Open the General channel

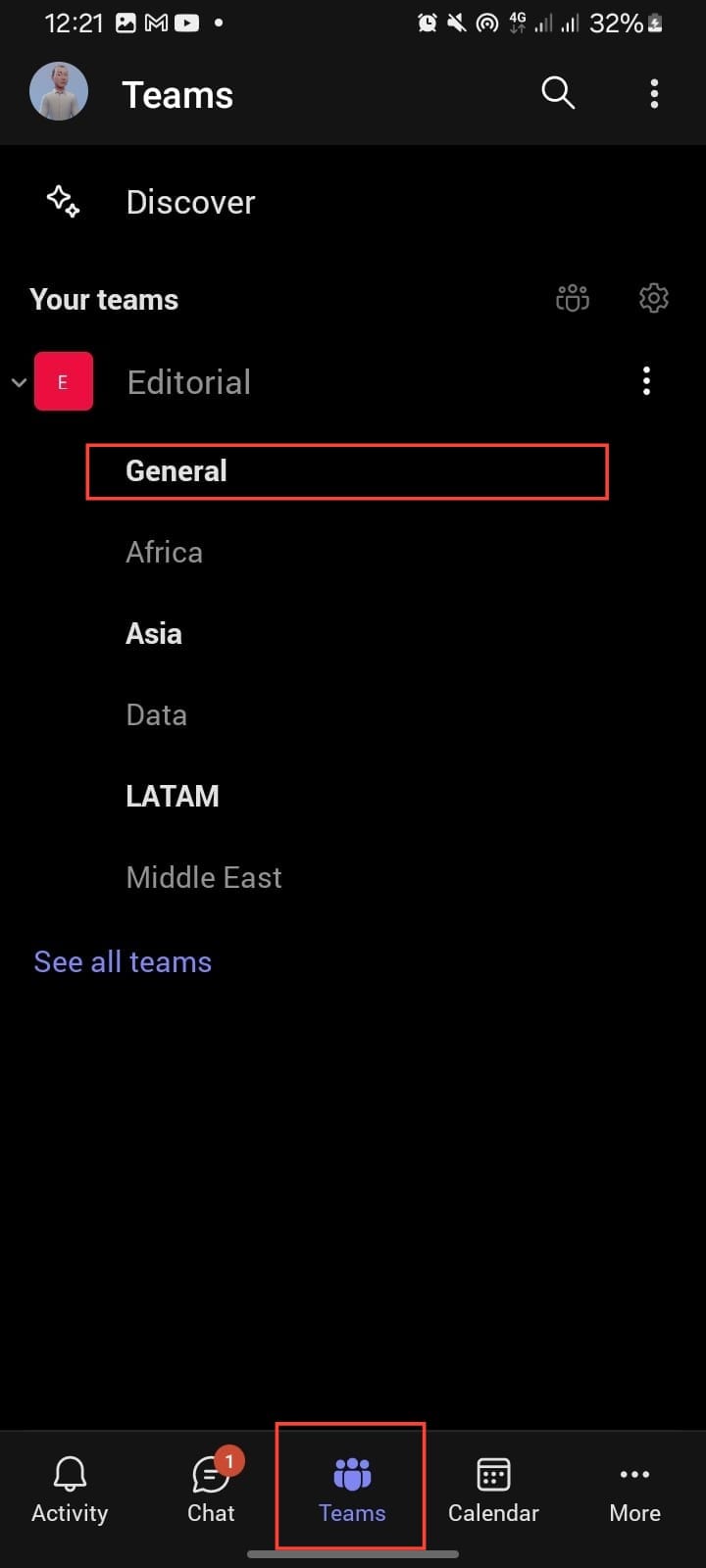[x=347, y=471]
